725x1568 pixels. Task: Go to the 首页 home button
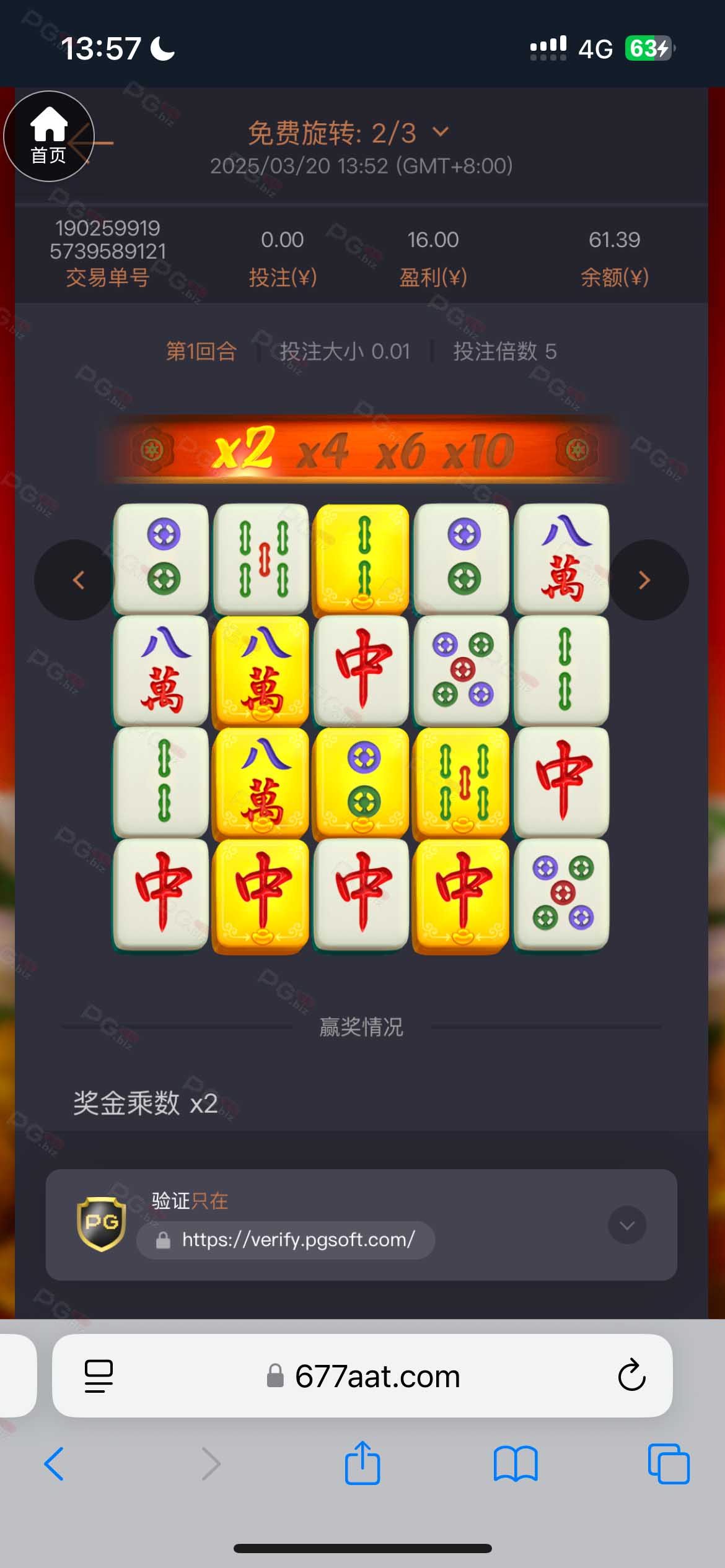point(49,136)
